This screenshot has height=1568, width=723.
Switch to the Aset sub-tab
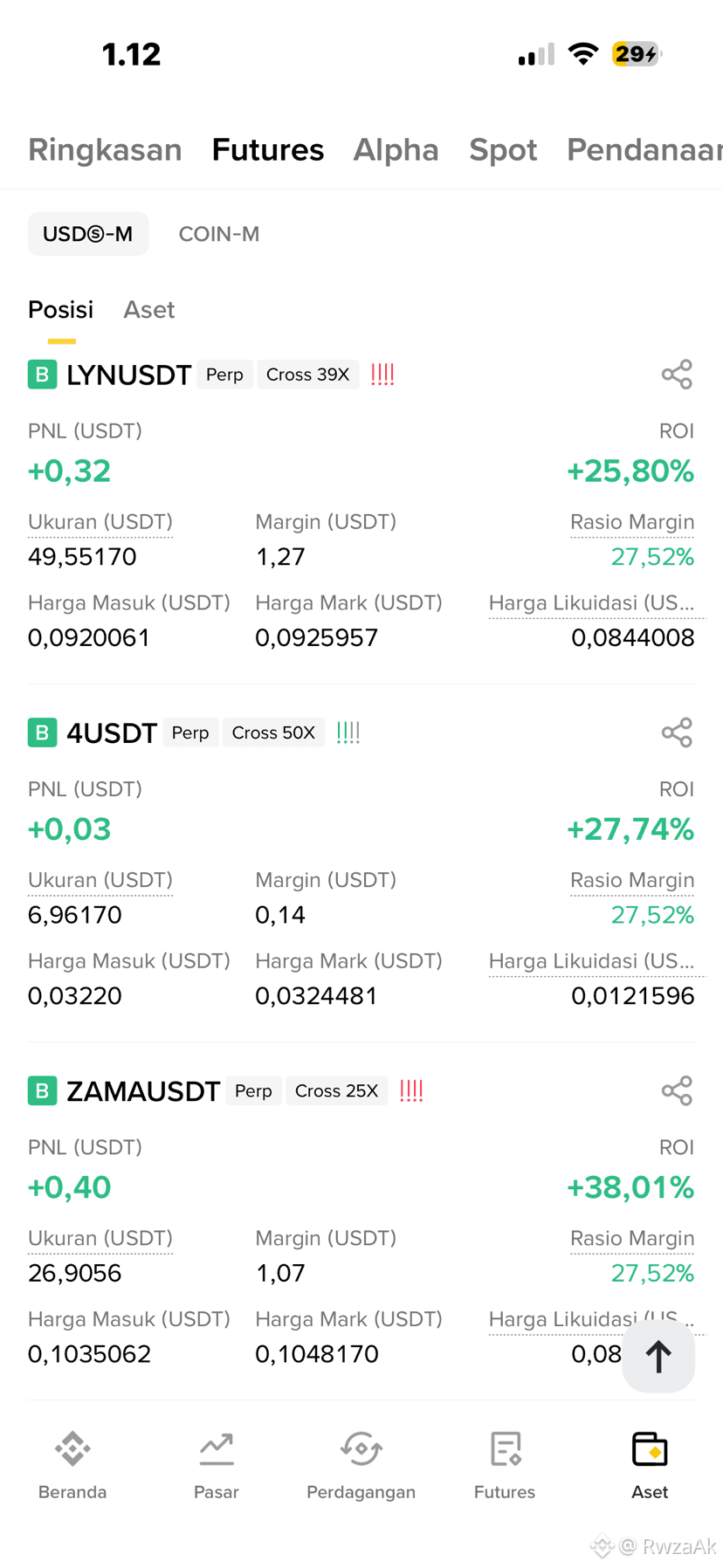(x=148, y=310)
